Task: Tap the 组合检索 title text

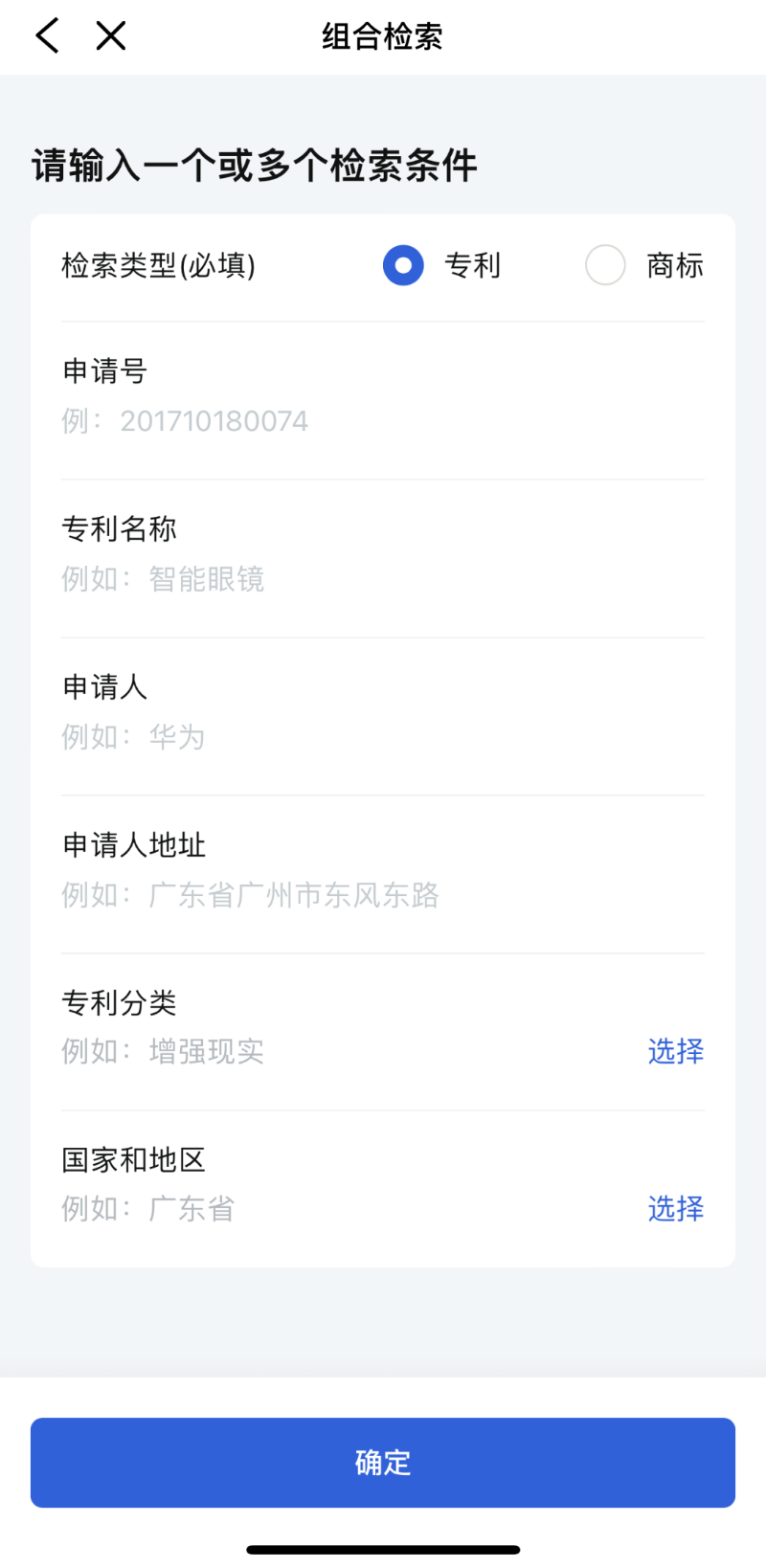Action: tap(380, 35)
